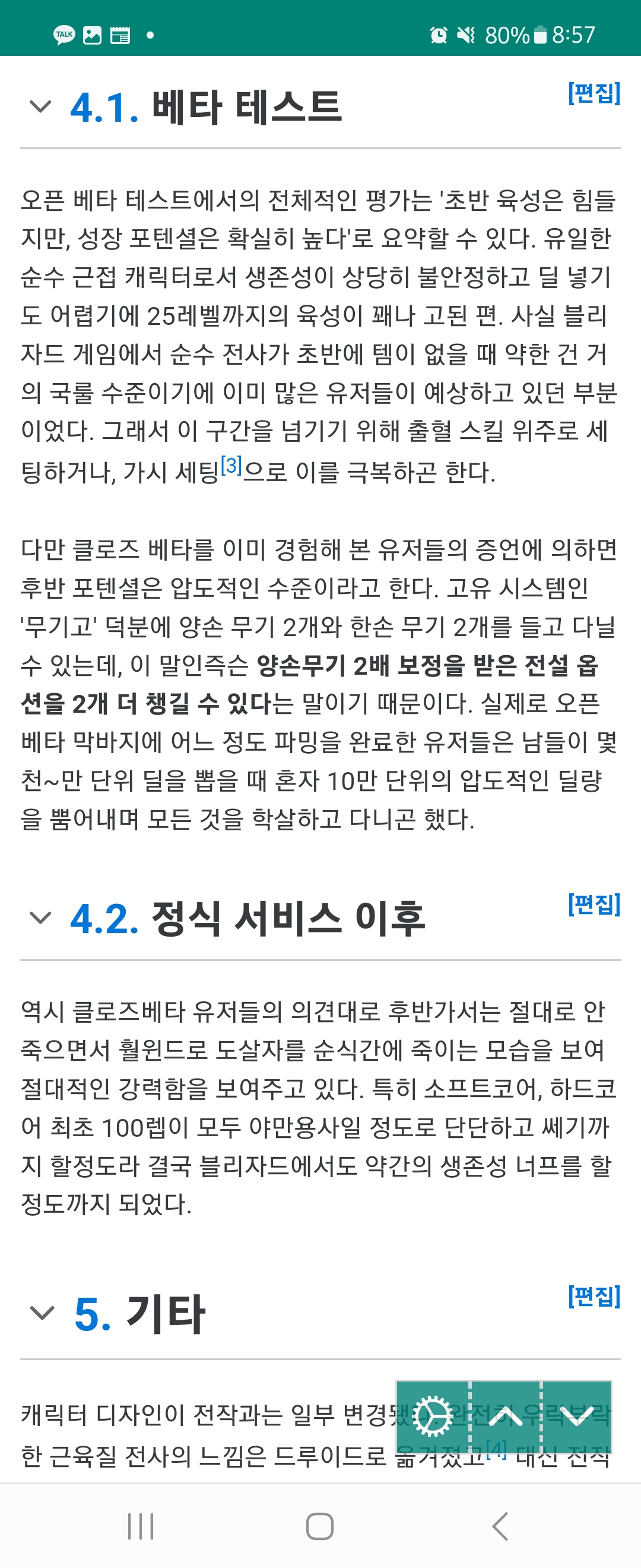
Task: Collapse section 4.1 베타 테스트
Action: tap(40, 107)
